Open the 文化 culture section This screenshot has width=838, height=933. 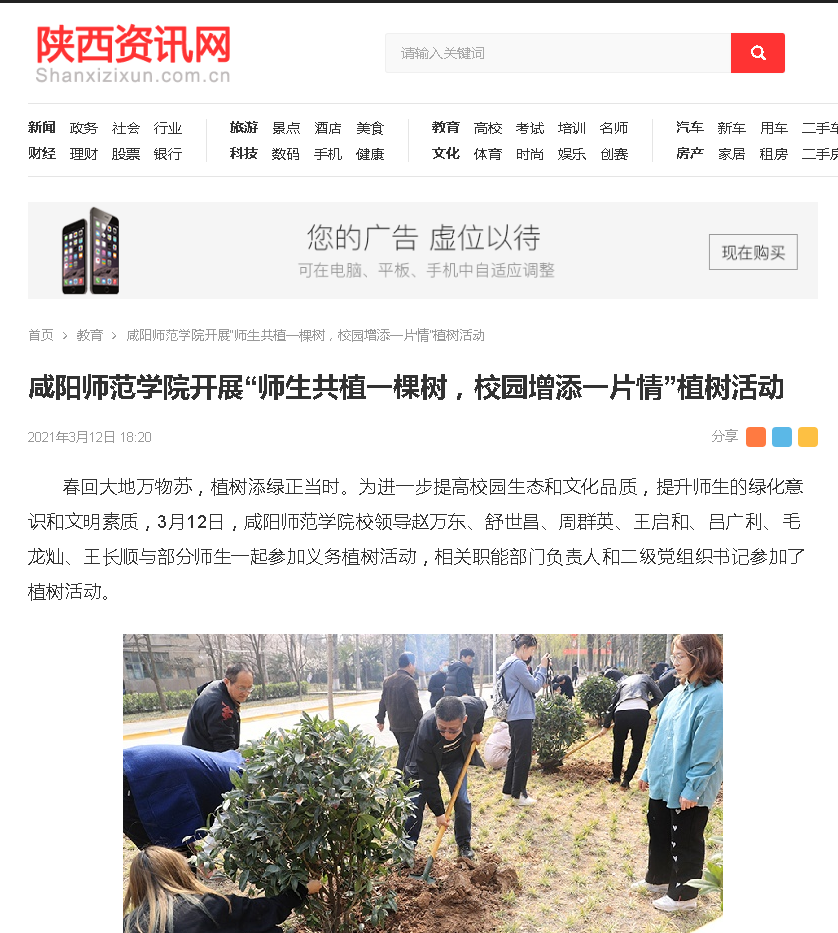click(446, 154)
